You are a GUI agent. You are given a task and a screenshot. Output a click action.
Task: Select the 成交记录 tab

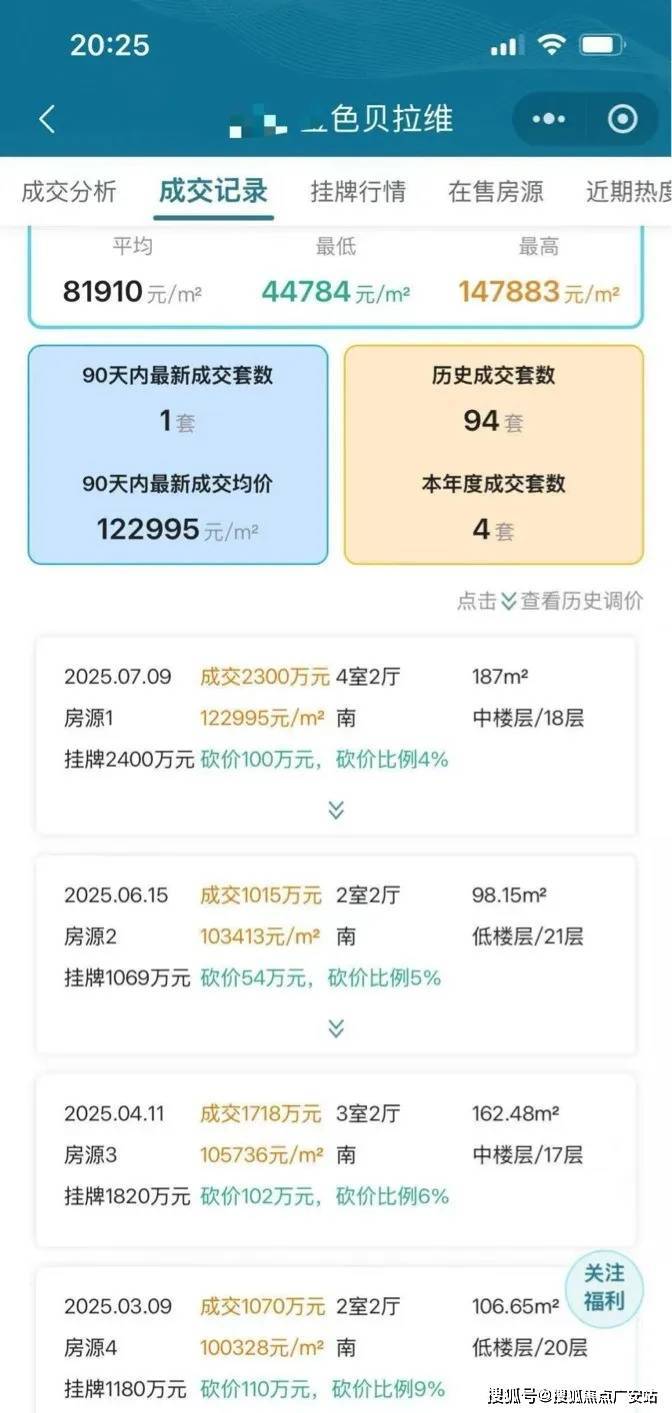pyautogui.click(x=213, y=191)
